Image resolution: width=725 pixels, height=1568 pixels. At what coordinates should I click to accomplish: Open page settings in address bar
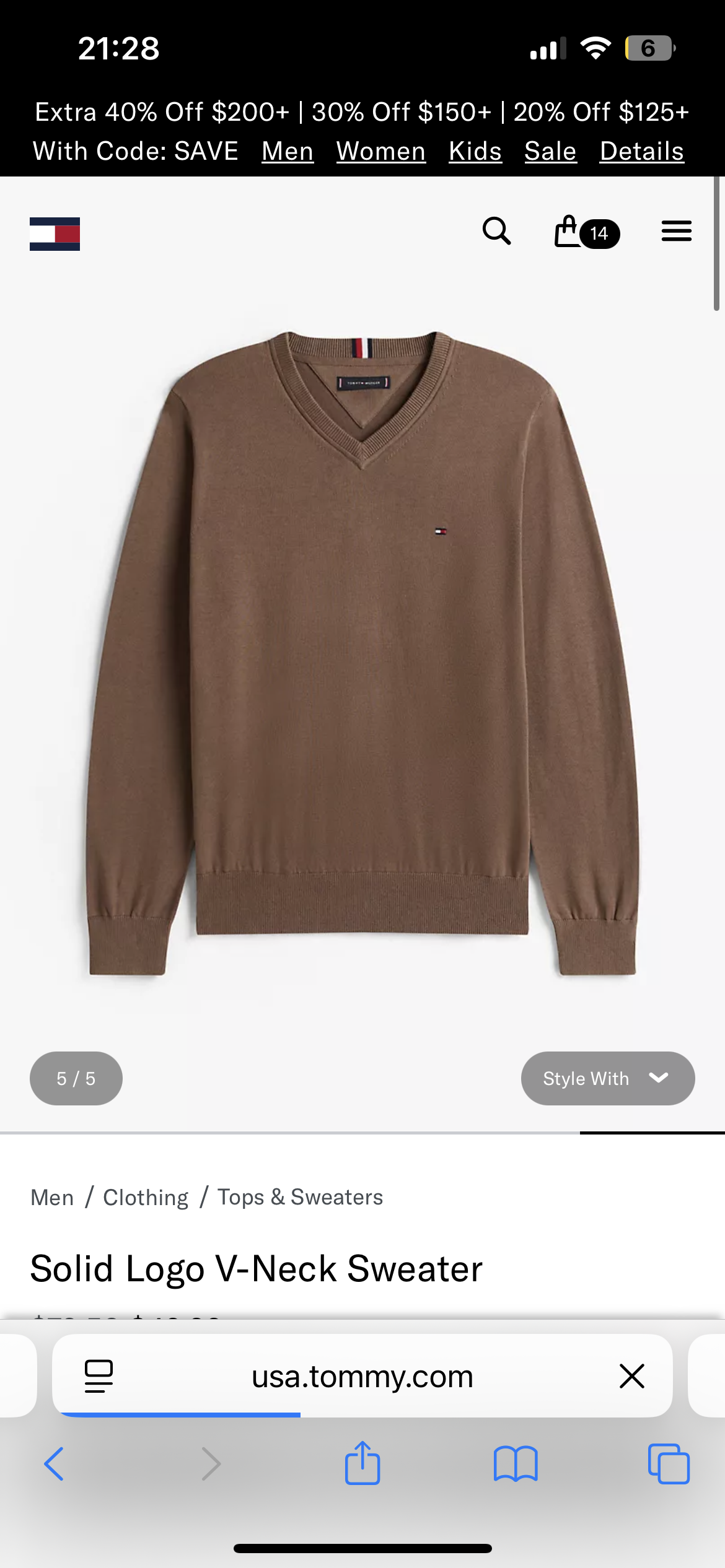tap(99, 1376)
